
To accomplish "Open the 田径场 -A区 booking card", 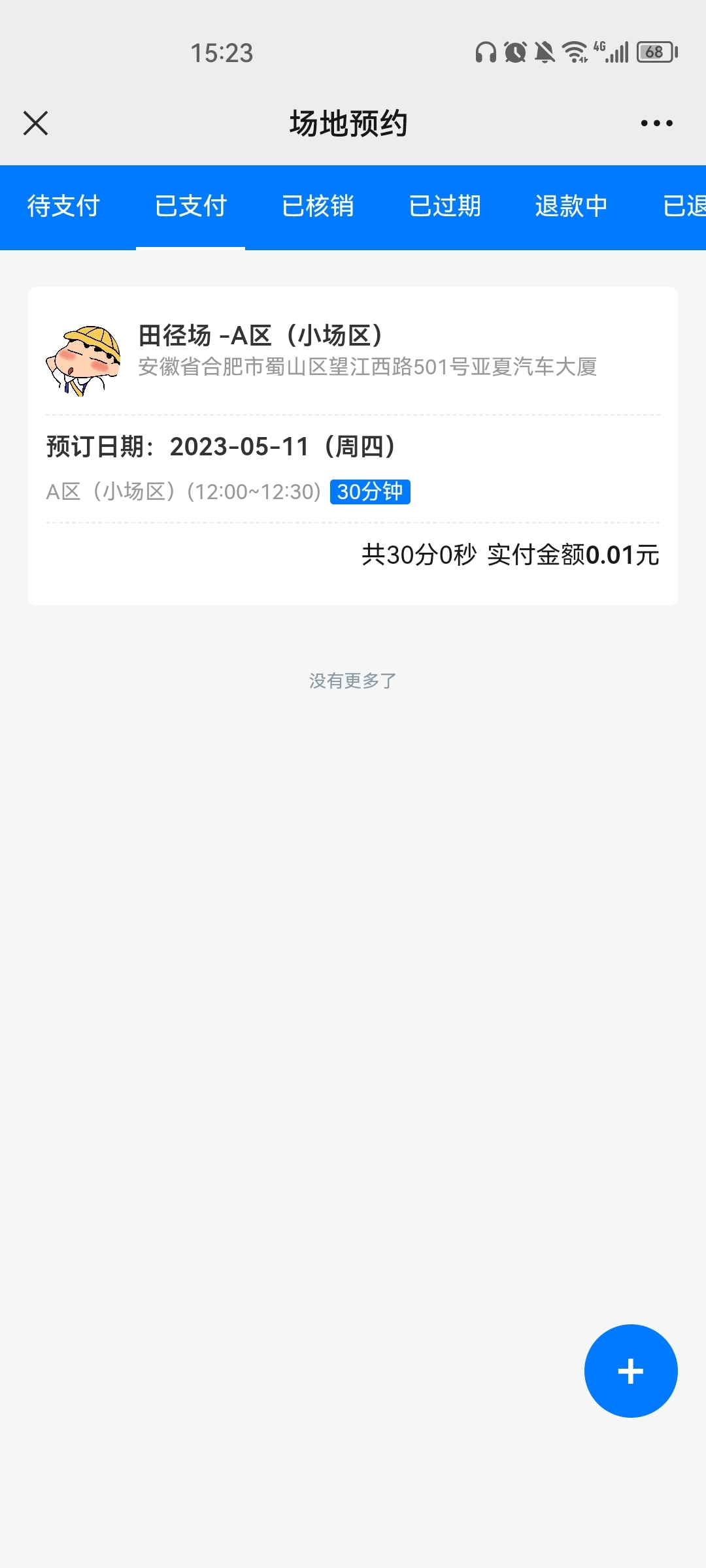I will 353,446.
